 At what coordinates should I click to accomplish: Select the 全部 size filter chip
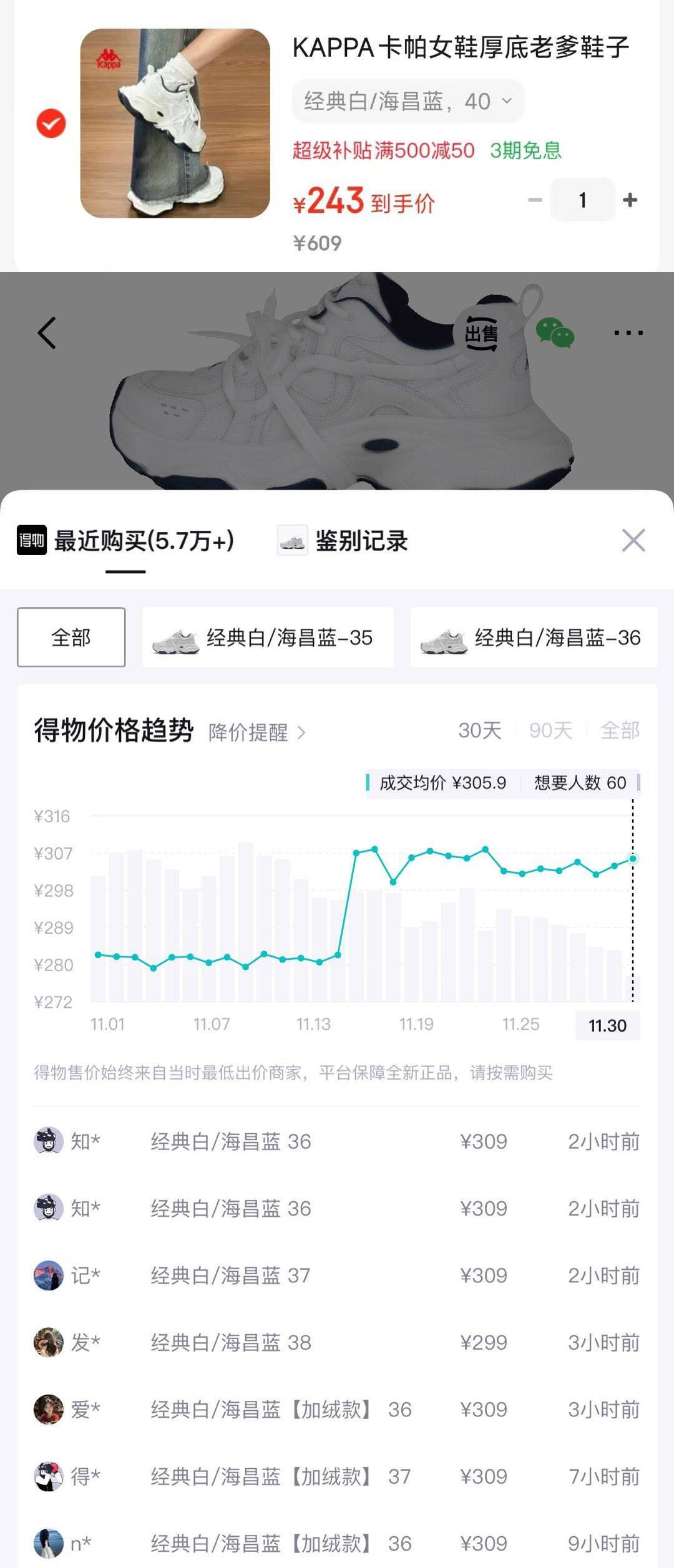[x=71, y=637]
